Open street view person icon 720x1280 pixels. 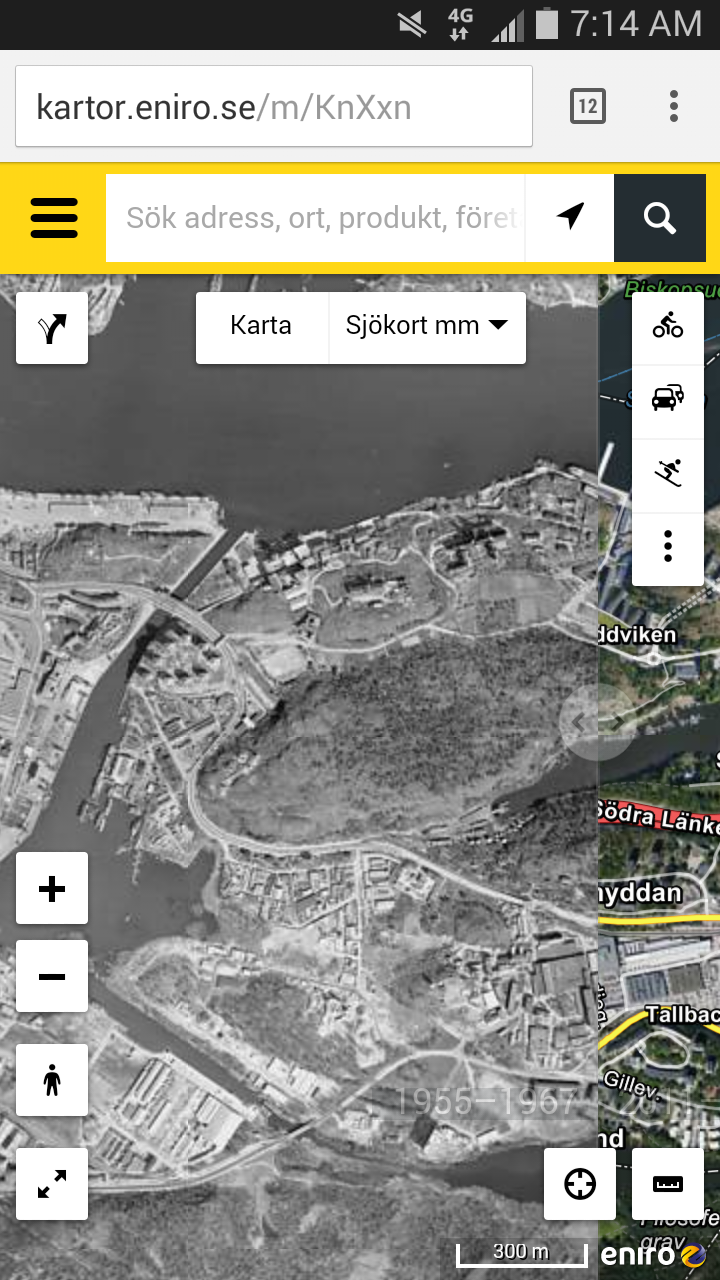(x=52, y=1080)
